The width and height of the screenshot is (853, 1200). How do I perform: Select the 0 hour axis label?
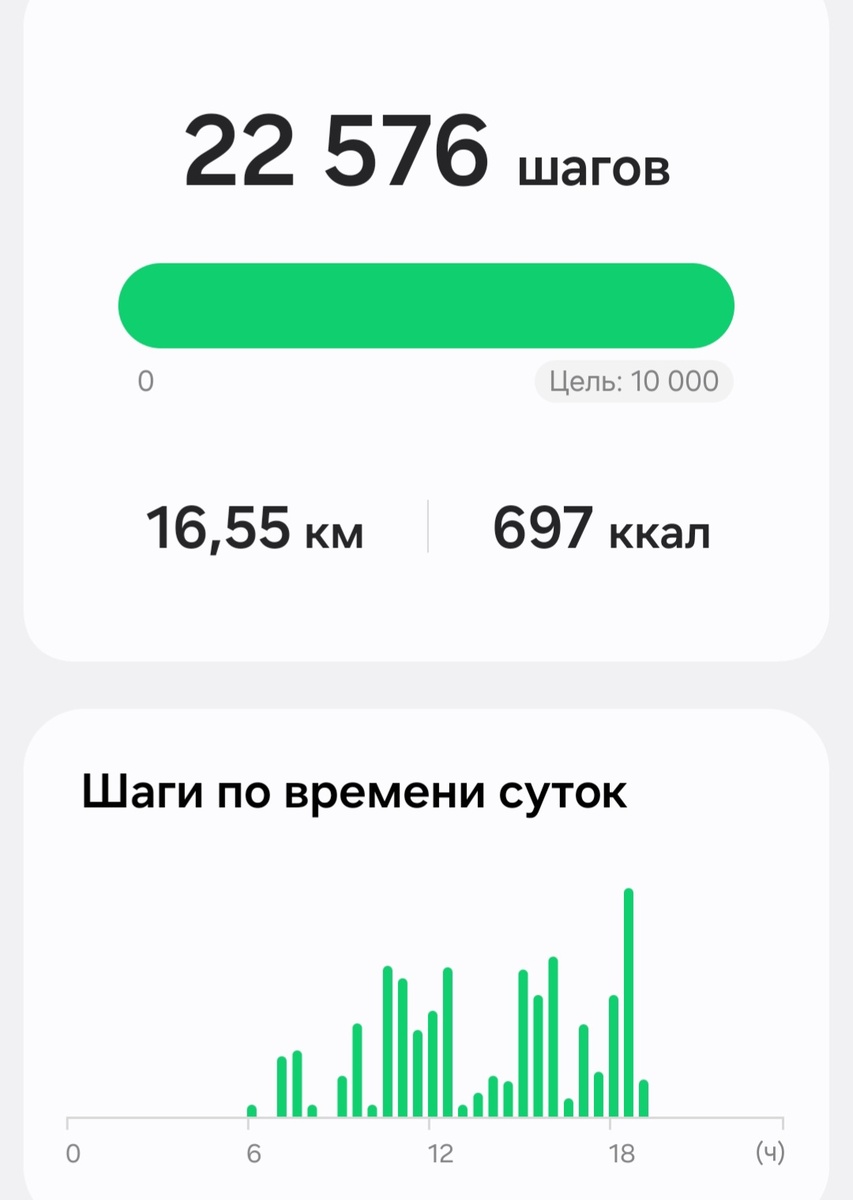click(75, 1153)
